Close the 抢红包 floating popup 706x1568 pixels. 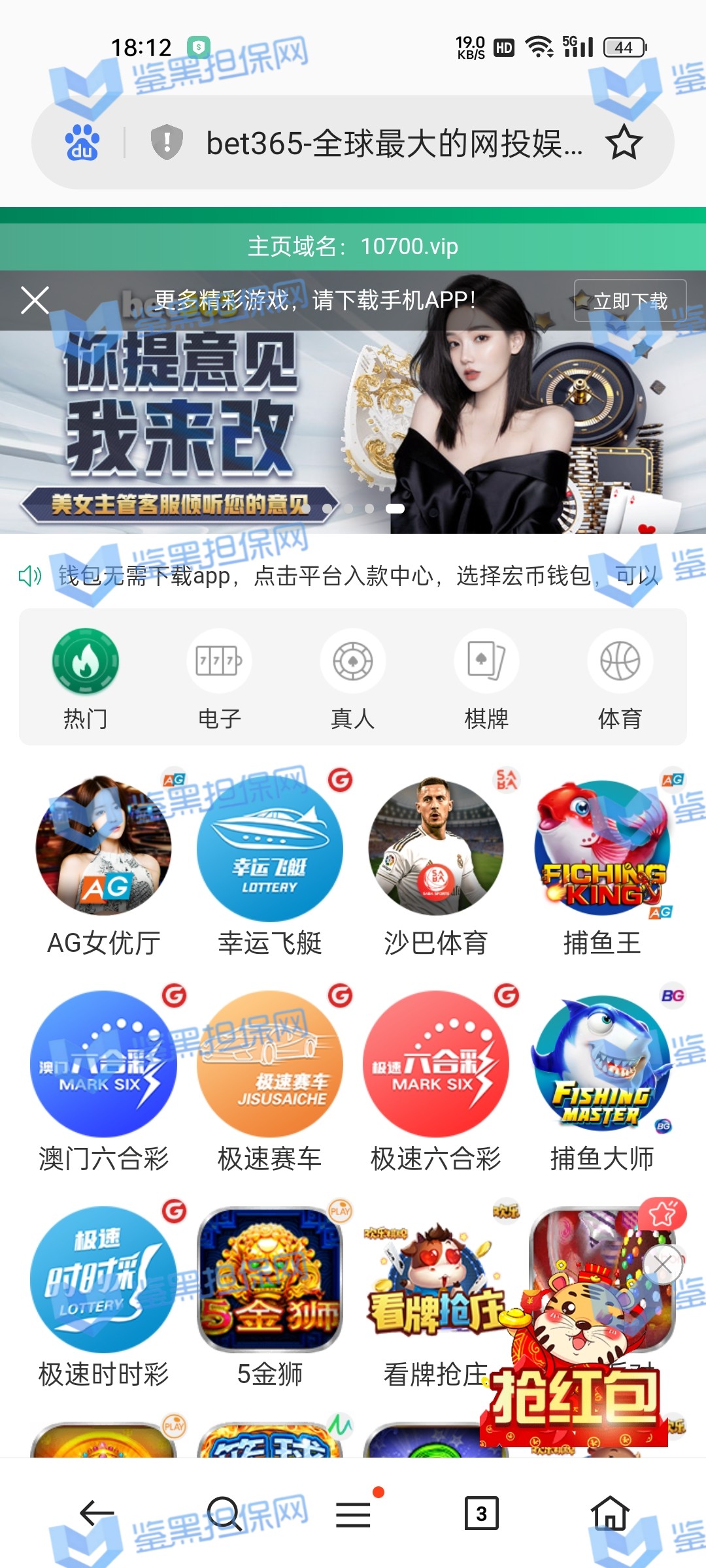662,1265
